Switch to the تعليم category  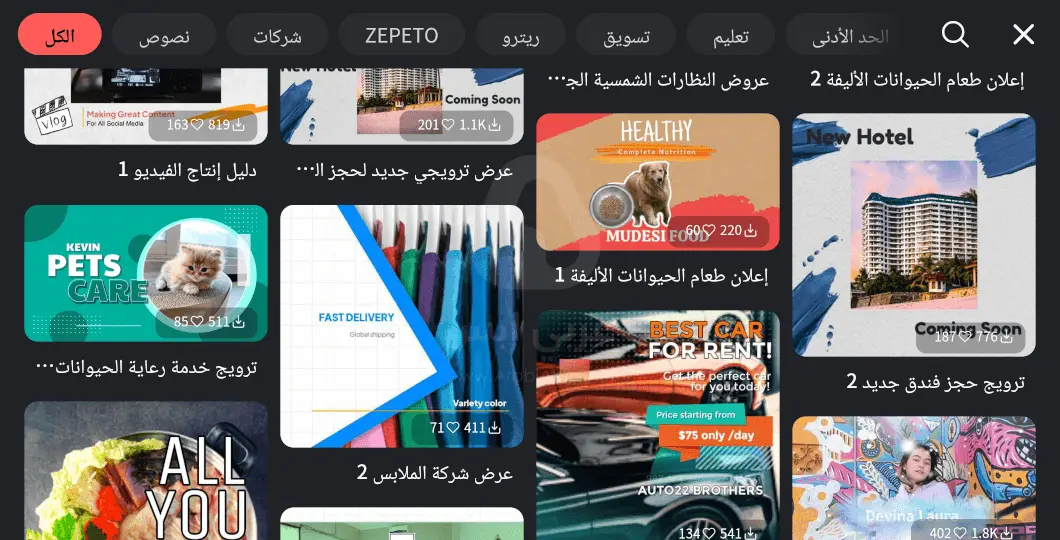point(730,36)
